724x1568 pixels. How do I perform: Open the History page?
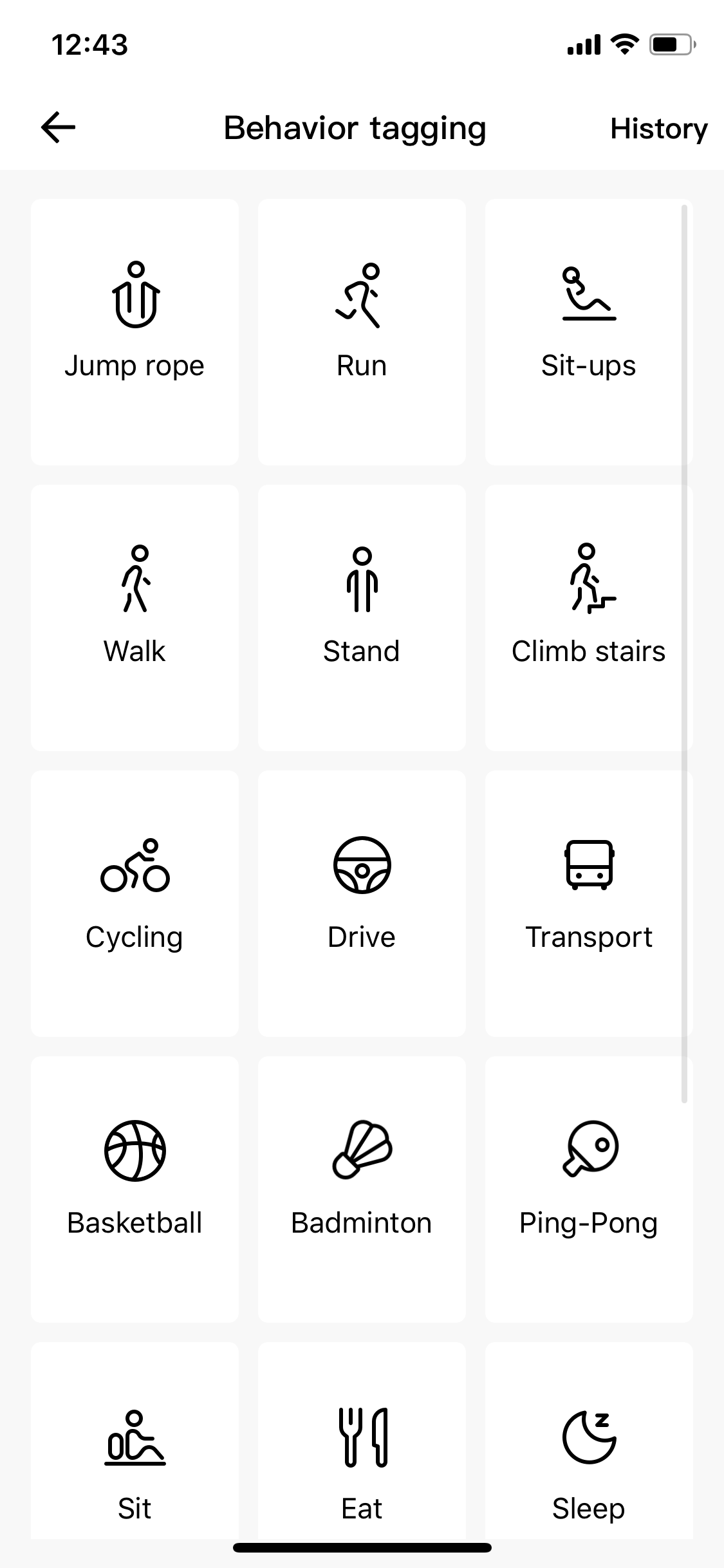click(x=658, y=129)
